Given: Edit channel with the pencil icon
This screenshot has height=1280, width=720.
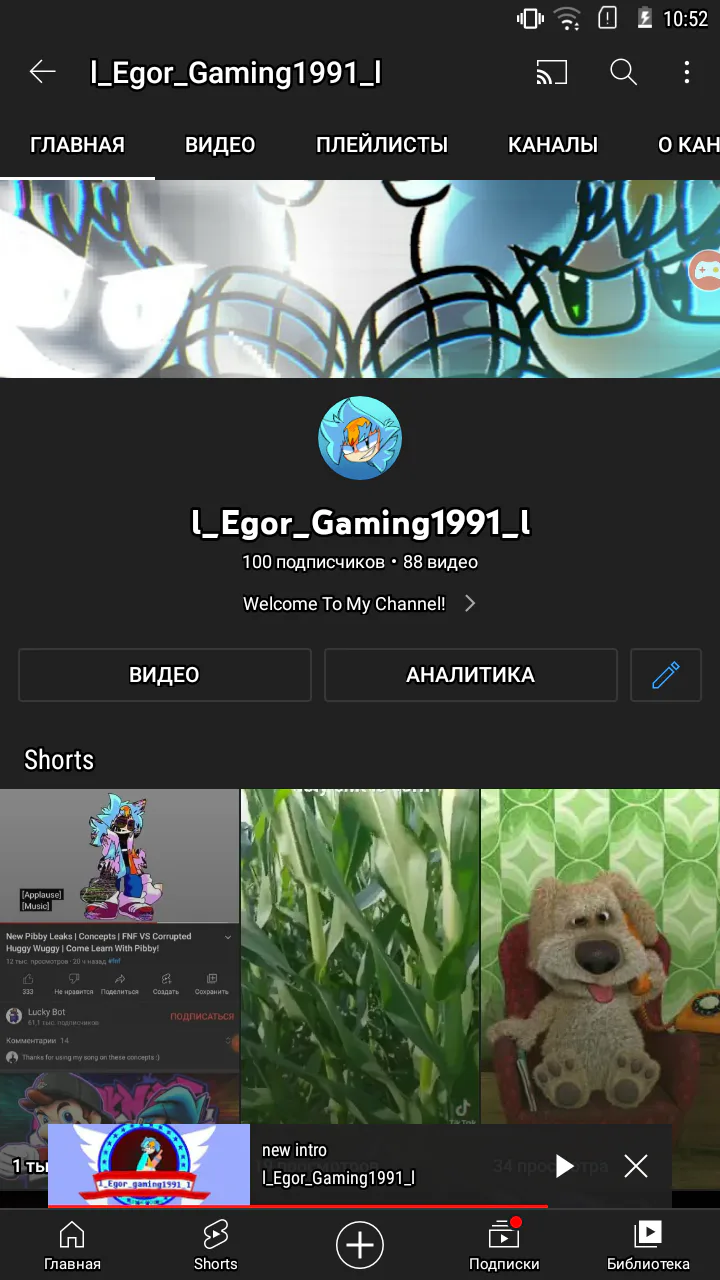Looking at the screenshot, I should 666,675.
